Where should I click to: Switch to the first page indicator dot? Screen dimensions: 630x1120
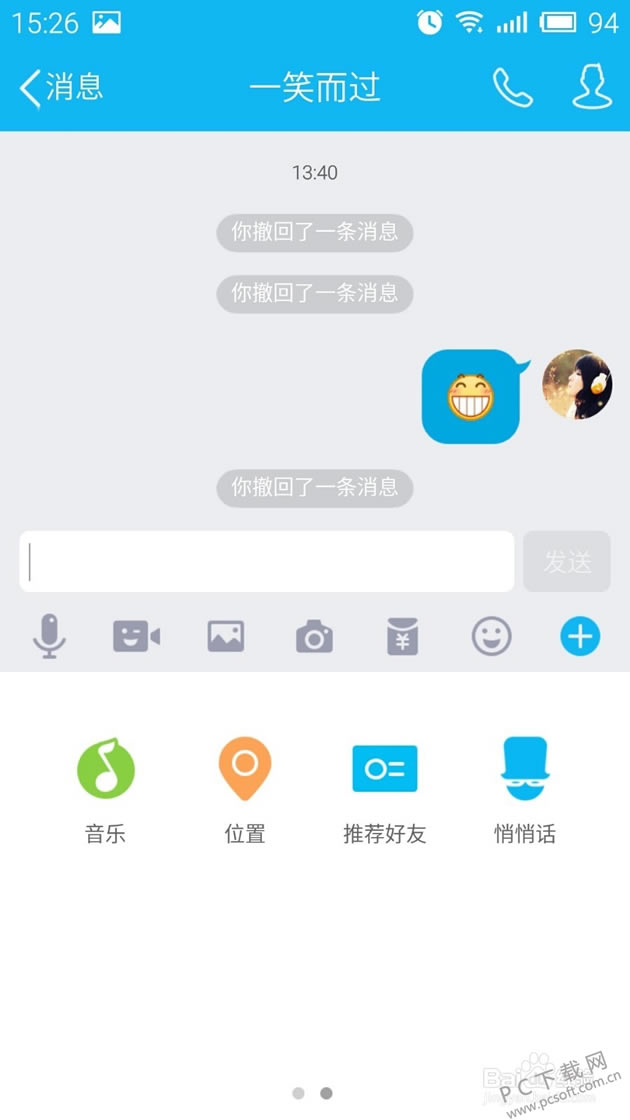(298, 1093)
